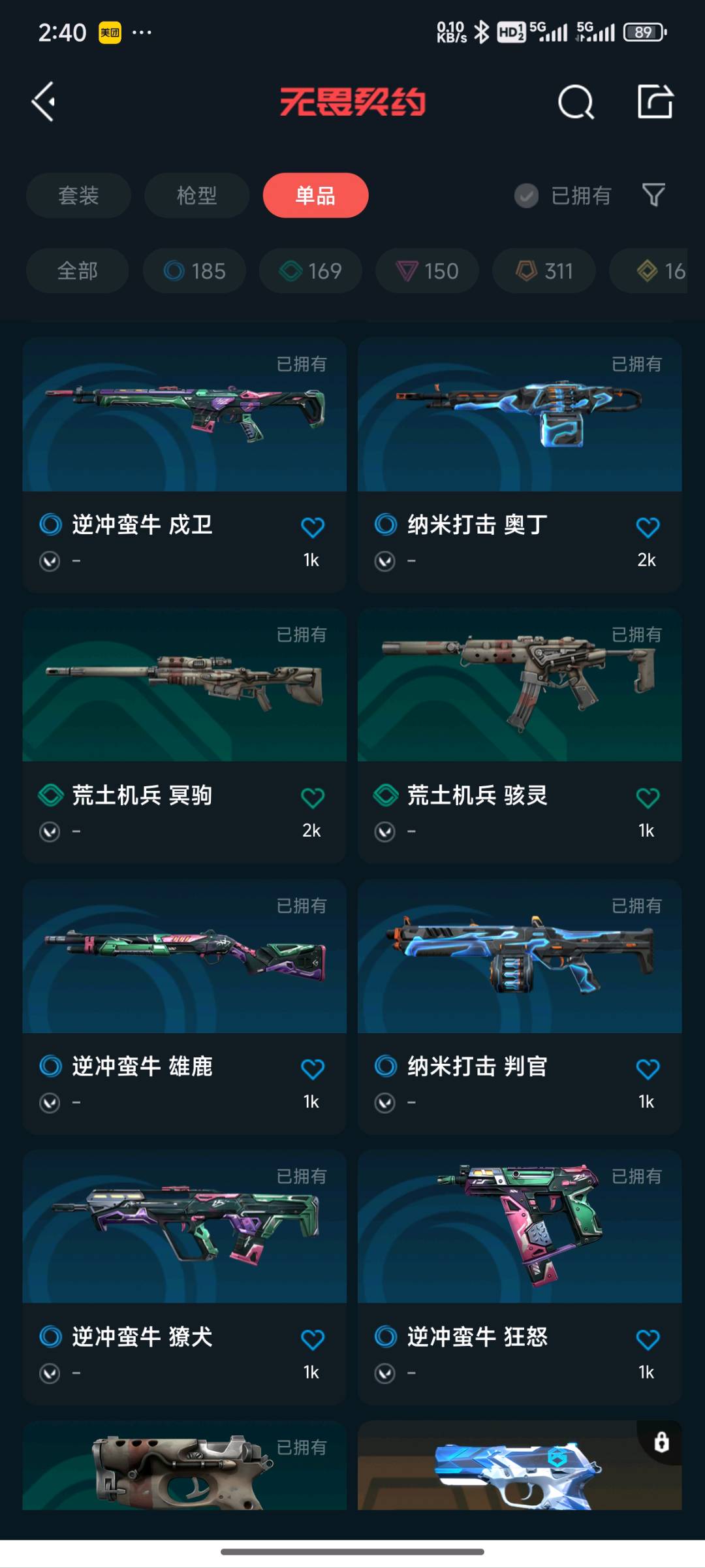Open the search icon
The image size is (705, 1568).
pyautogui.click(x=576, y=102)
